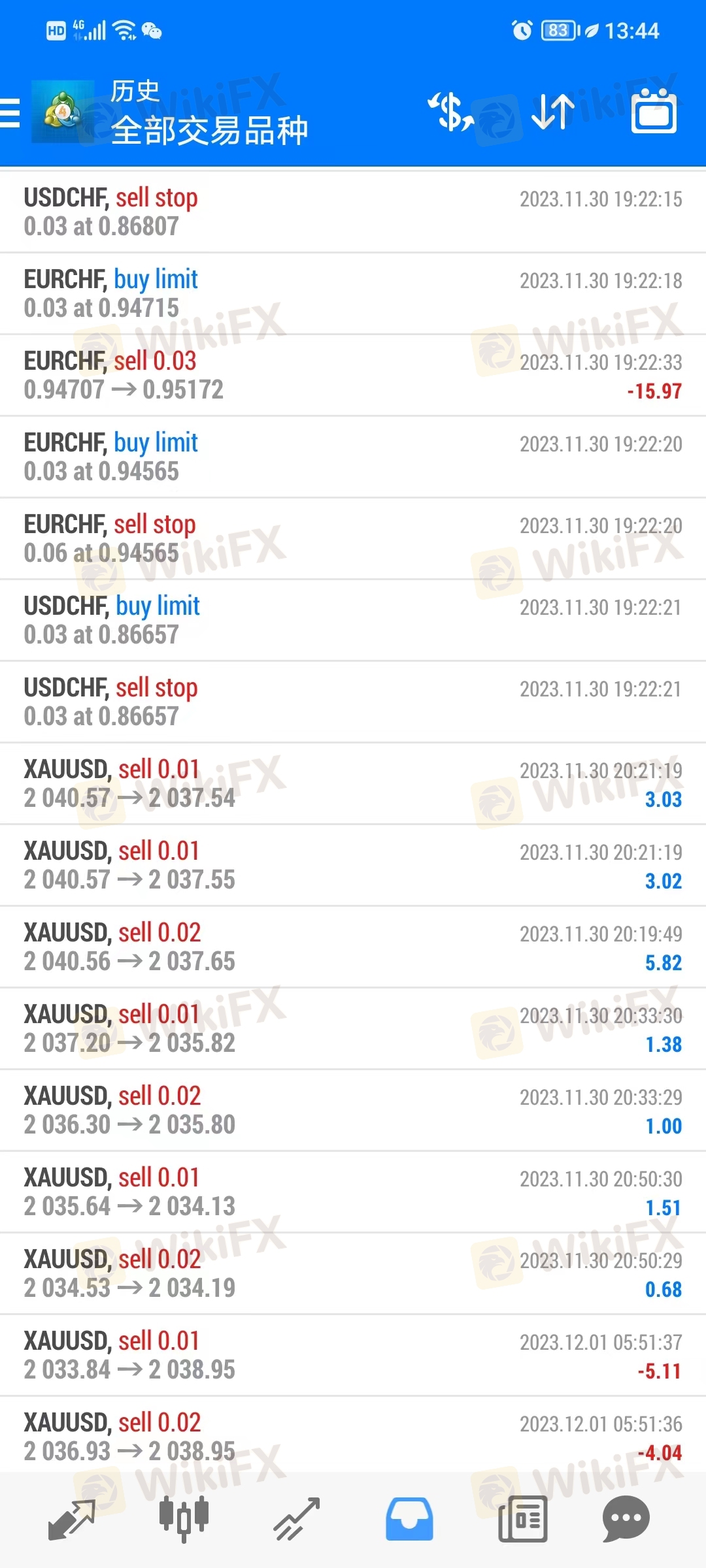Switch to the Quotes tab

[72, 1520]
